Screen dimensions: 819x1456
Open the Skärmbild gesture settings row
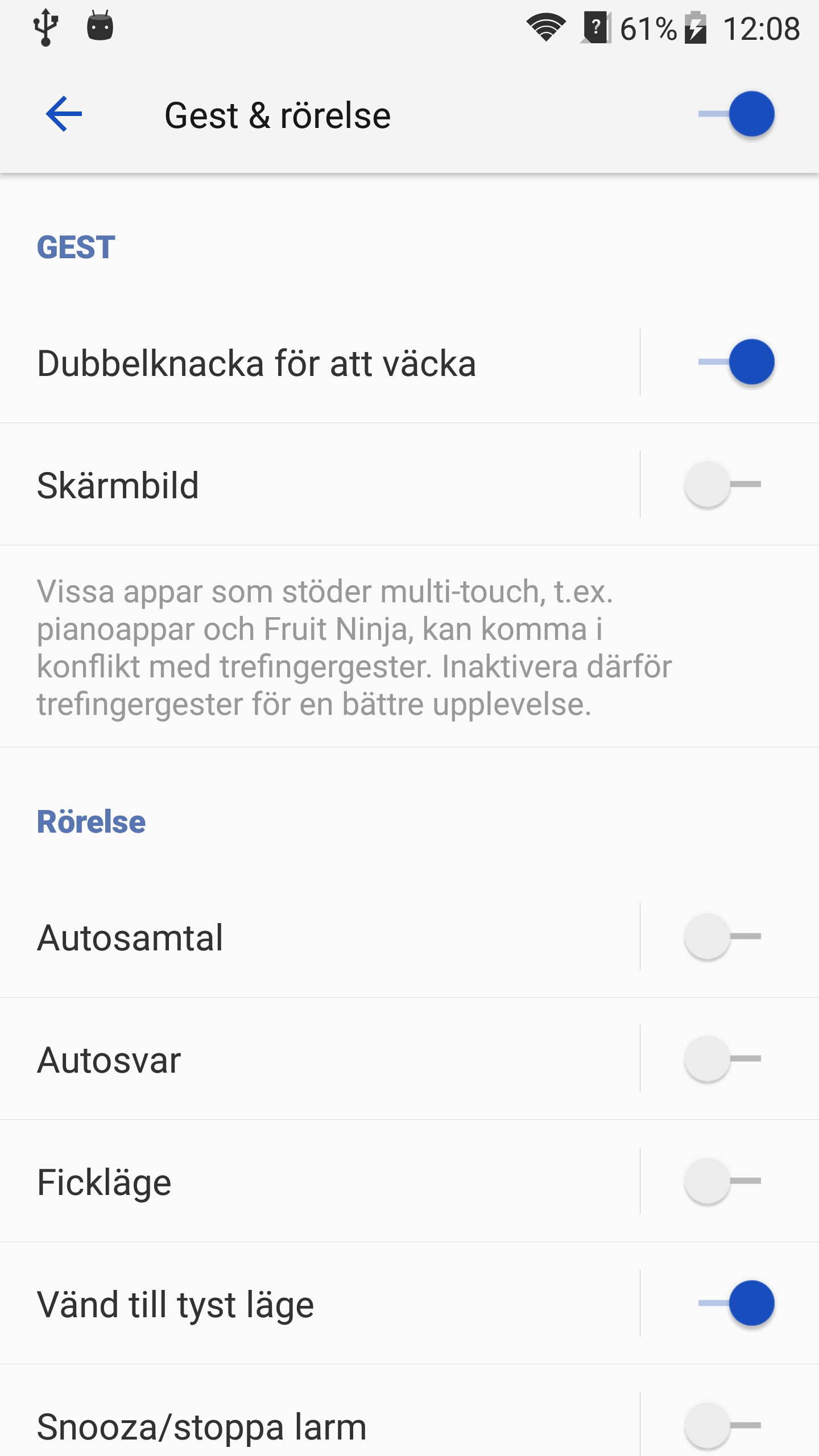[x=320, y=485]
